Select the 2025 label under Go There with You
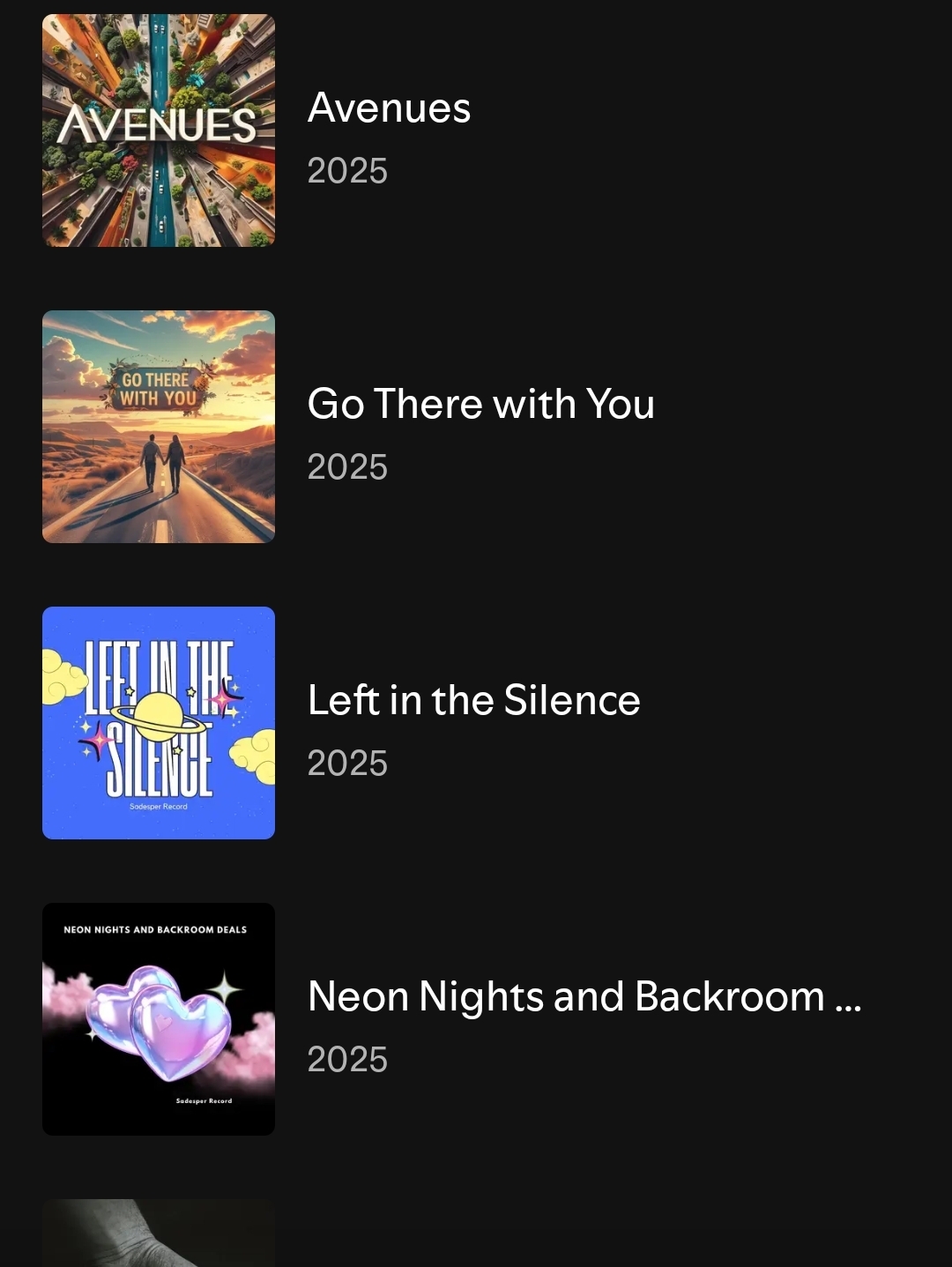This screenshot has width=952, height=1267. tap(347, 467)
